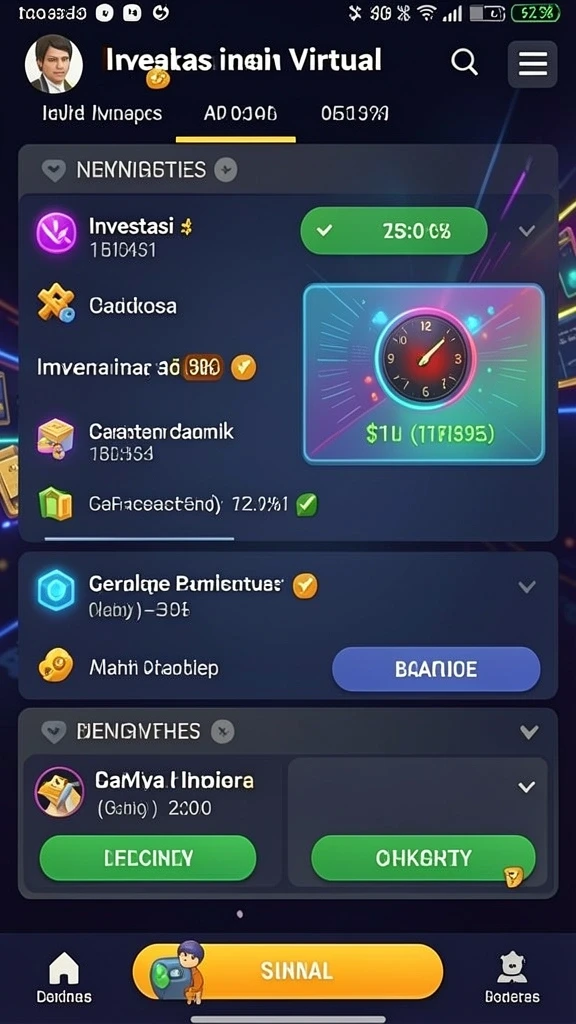Open the profile avatar photo
576x1024 pixels.
tap(54, 64)
